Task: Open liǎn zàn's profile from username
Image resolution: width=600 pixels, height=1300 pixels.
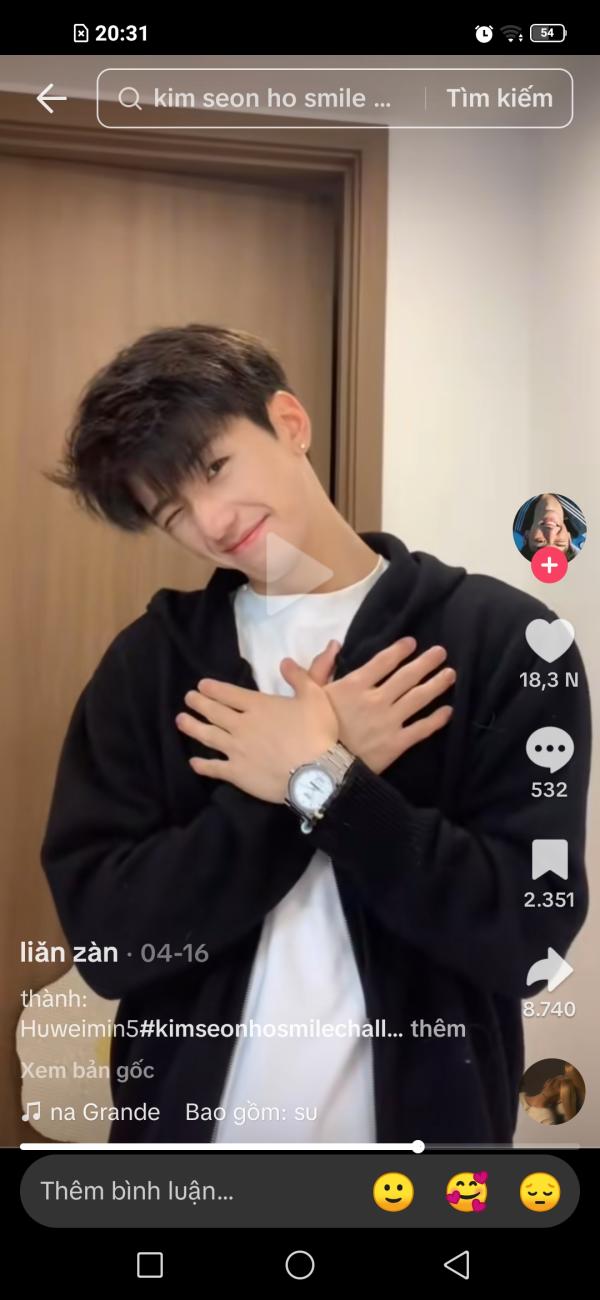Action: pos(69,953)
